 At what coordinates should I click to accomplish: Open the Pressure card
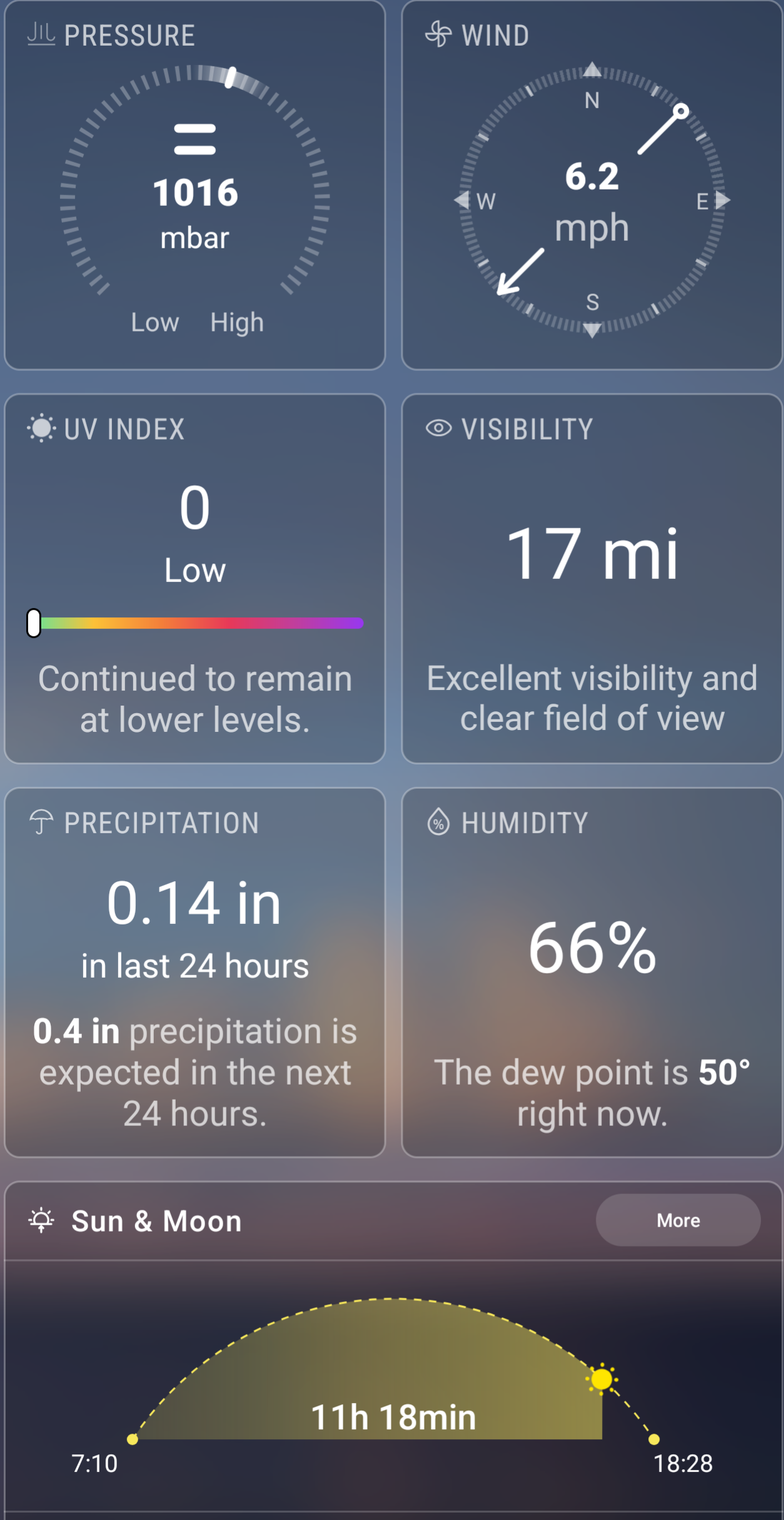(194, 185)
